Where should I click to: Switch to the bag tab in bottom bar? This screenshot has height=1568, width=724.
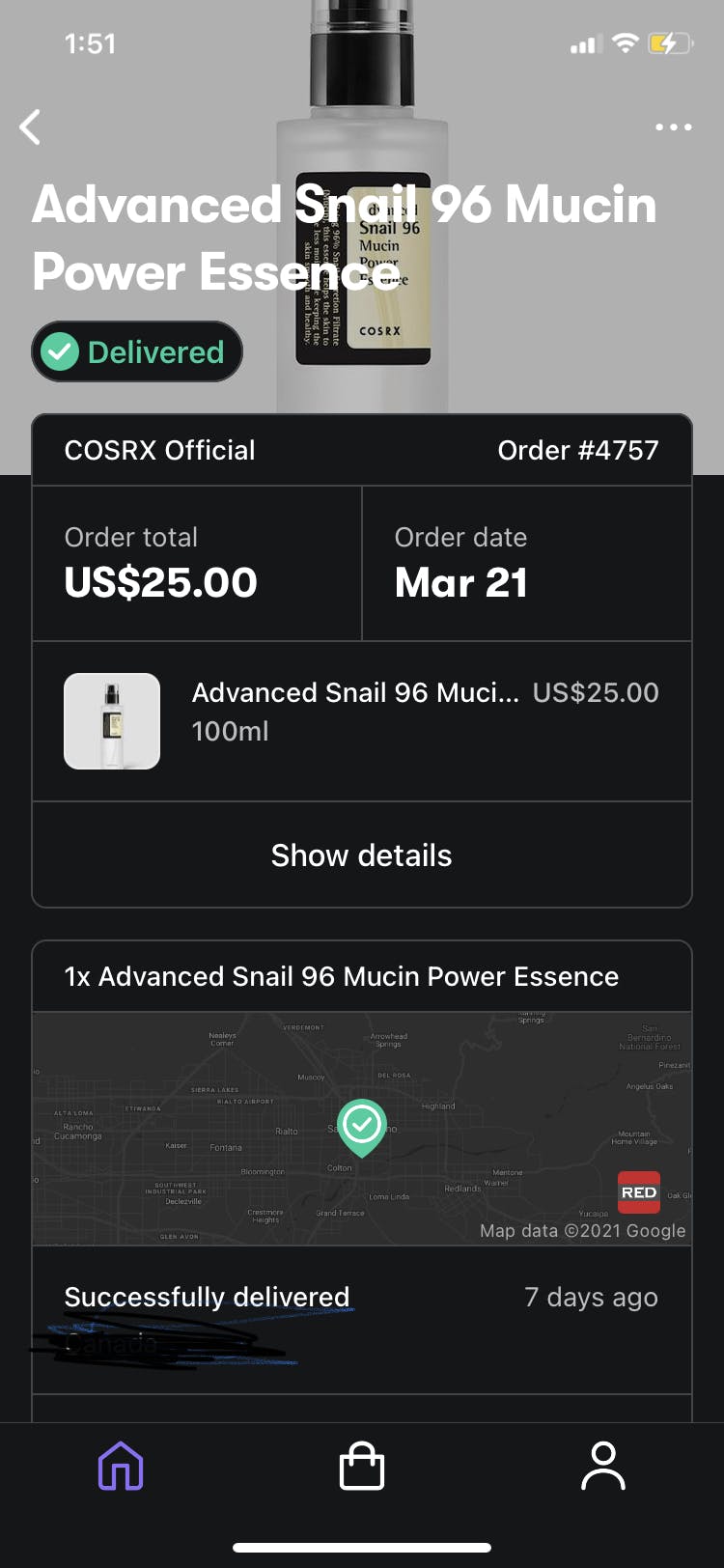click(361, 1466)
